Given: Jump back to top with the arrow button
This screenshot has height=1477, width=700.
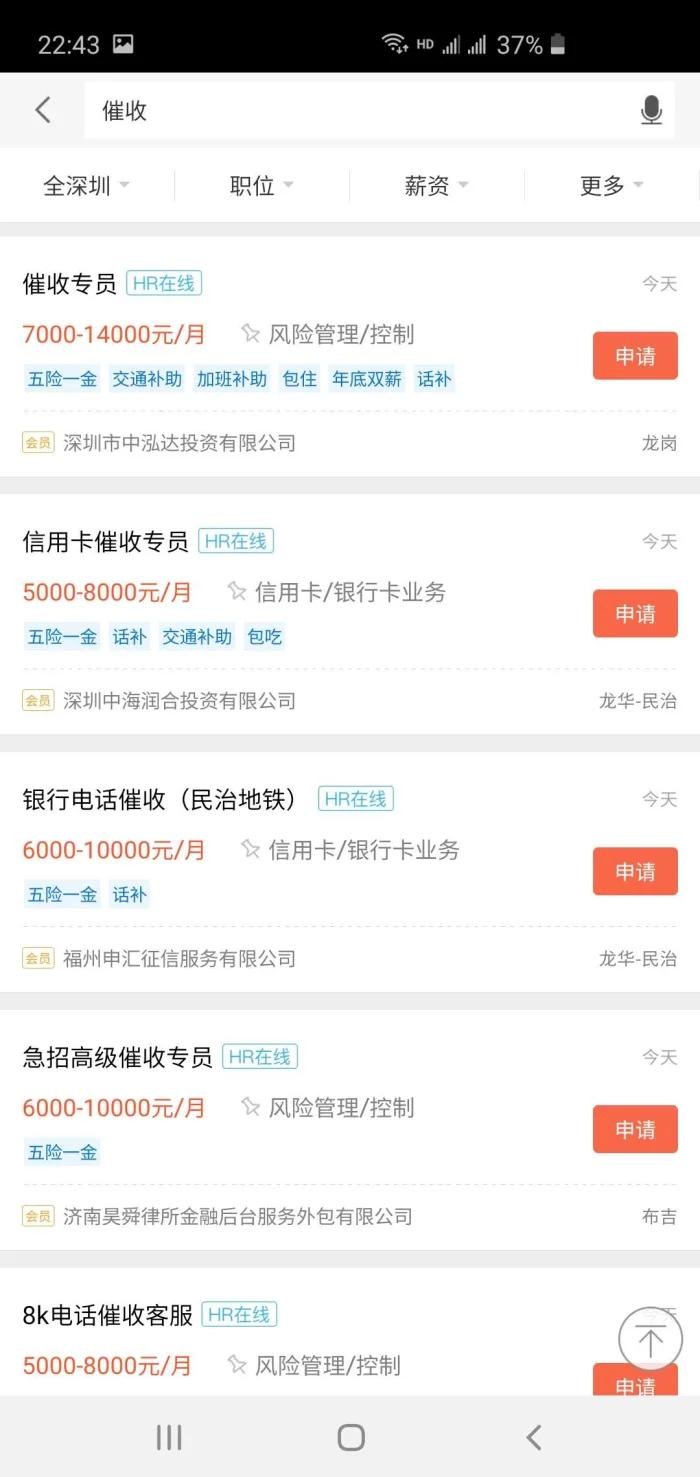Looking at the screenshot, I should [650, 1340].
